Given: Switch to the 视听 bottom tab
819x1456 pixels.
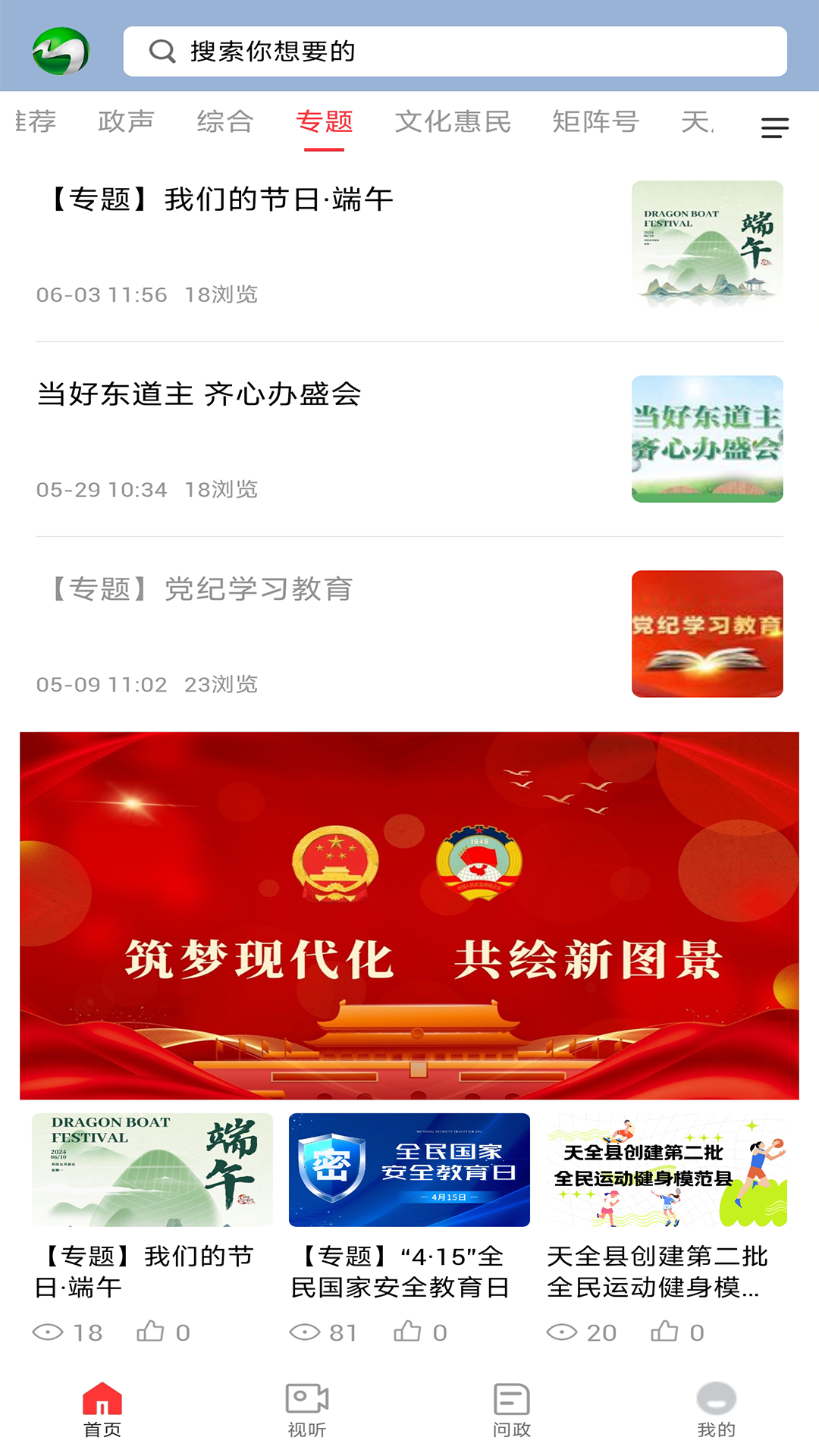Looking at the screenshot, I should (307, 1410).
